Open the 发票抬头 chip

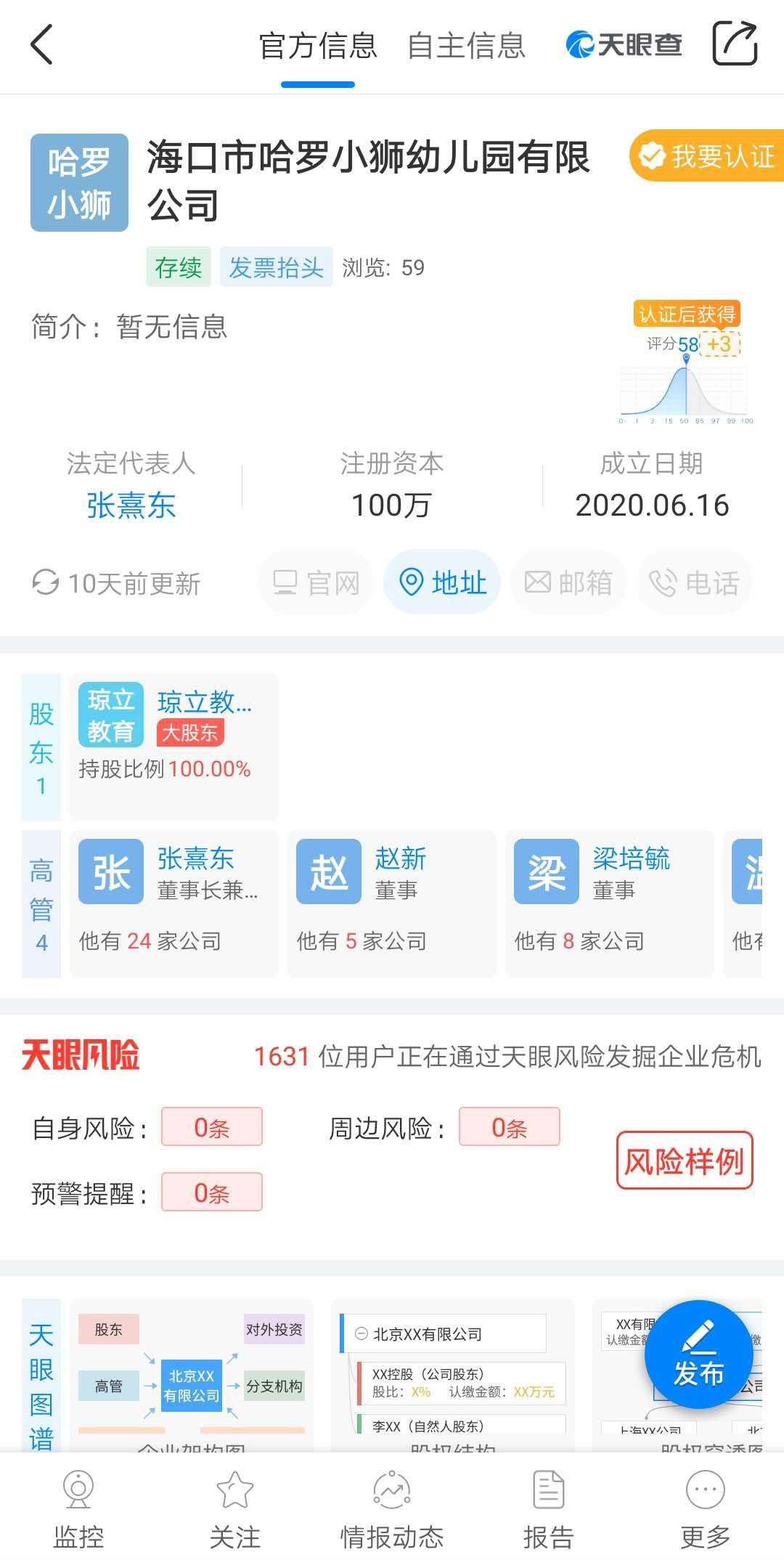tap(276, 267)
